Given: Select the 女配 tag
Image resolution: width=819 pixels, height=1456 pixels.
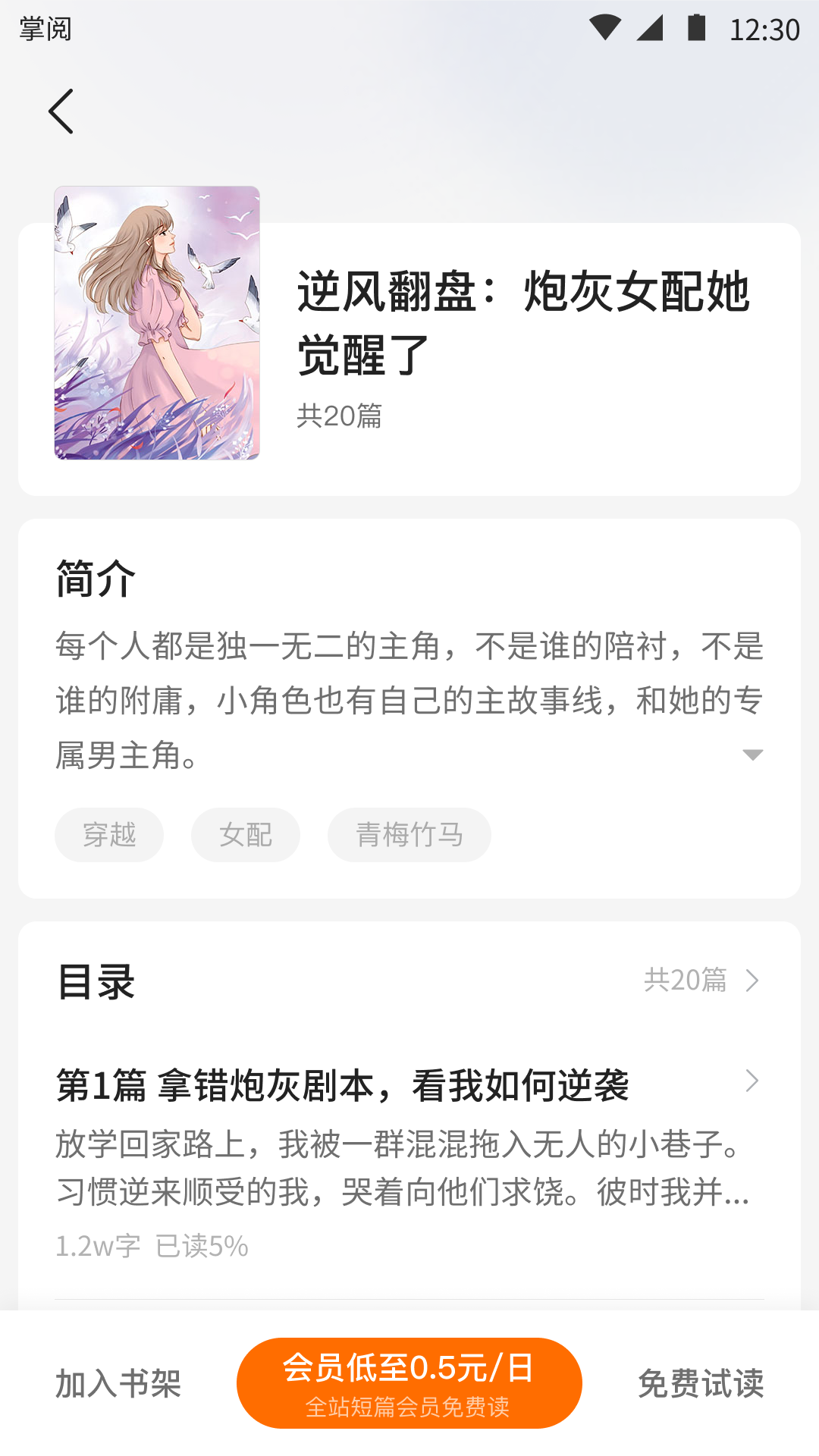Looking at the screenshot, I should (x=245, y=834).
